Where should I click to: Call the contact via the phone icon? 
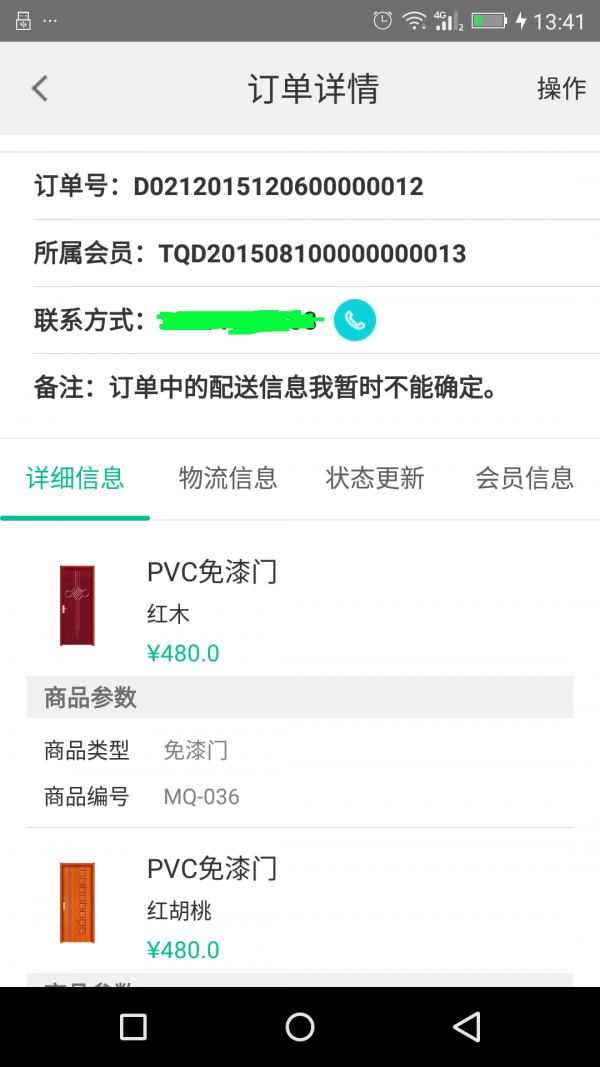coord(354,320)
